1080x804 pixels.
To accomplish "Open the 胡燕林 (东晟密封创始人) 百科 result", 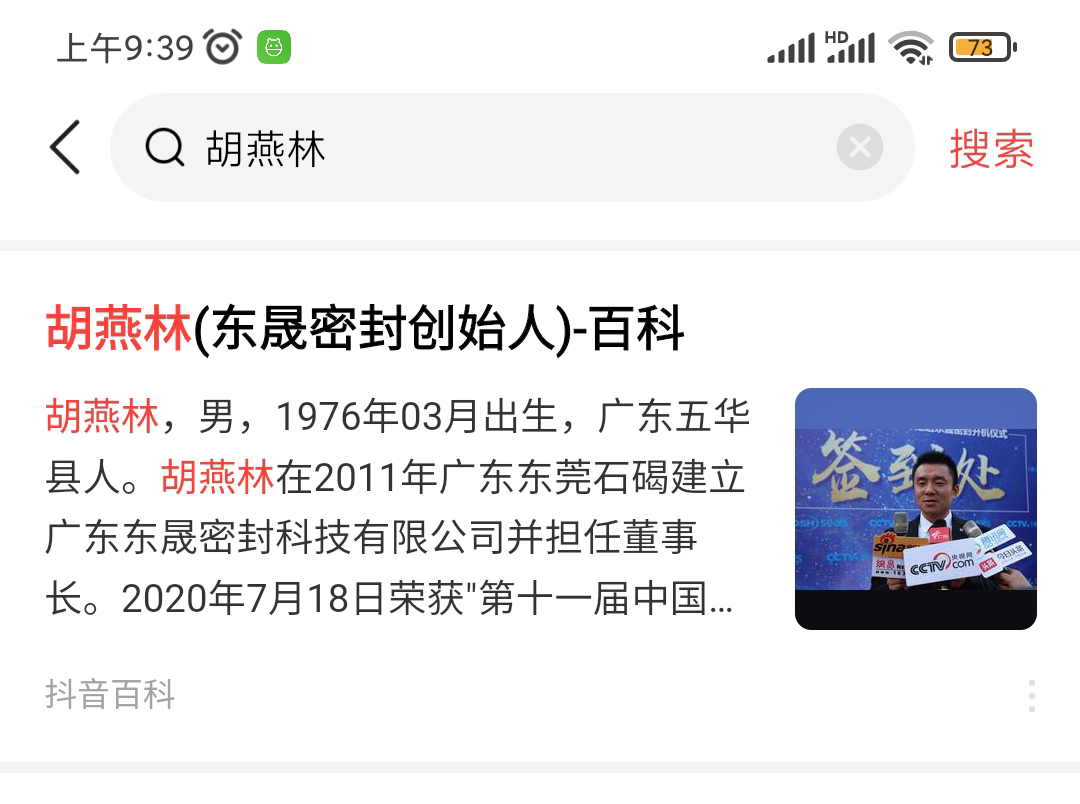I will click(x=365, y=330).
